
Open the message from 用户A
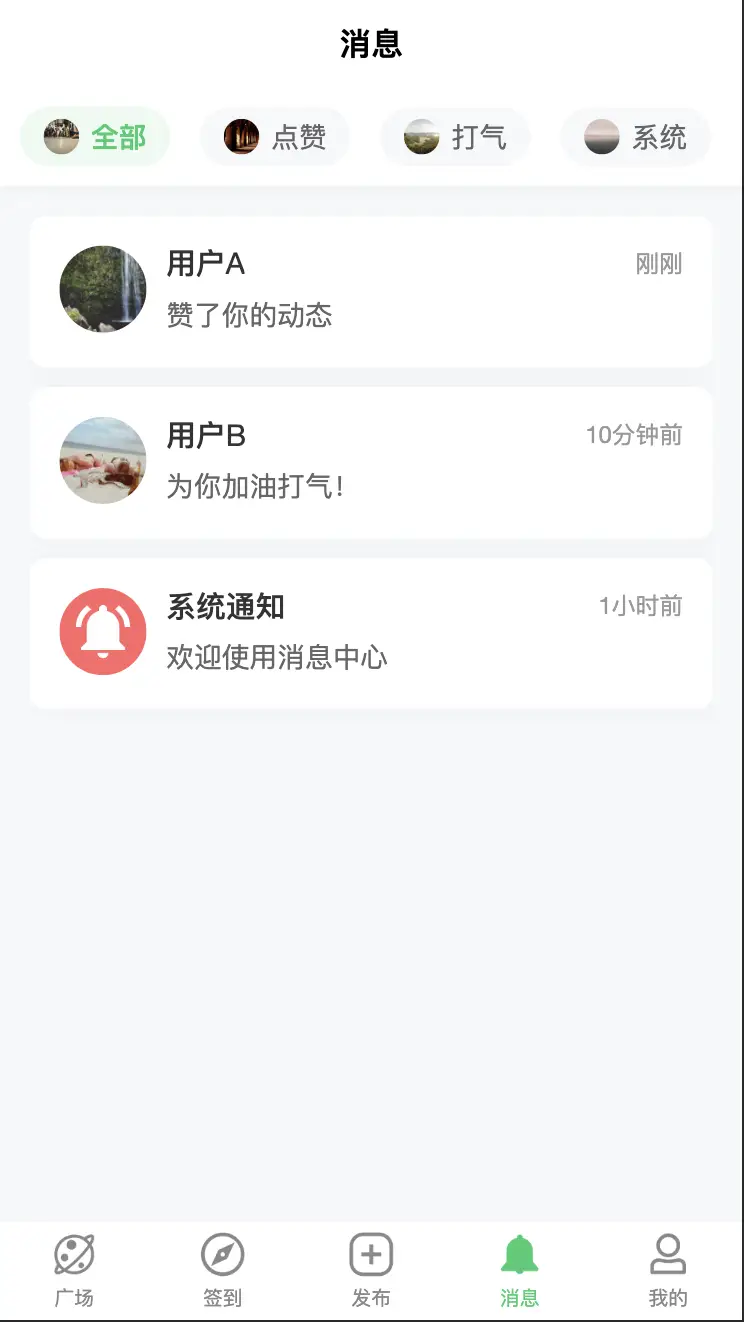[371, 291]
